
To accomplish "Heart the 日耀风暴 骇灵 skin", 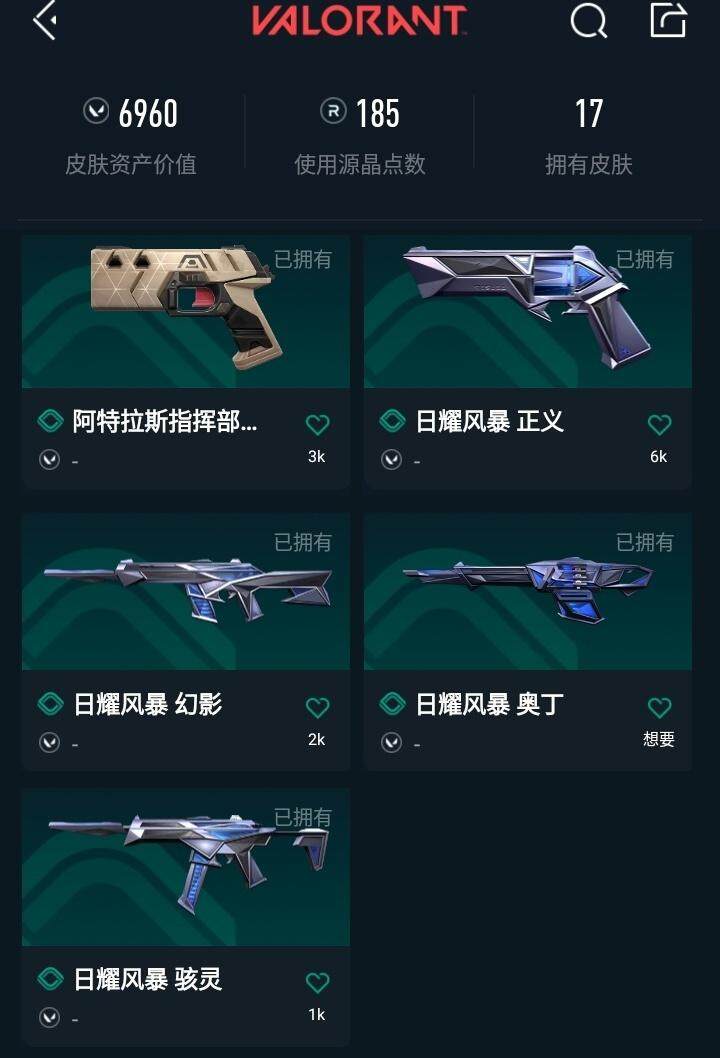I will coord(317,983).
